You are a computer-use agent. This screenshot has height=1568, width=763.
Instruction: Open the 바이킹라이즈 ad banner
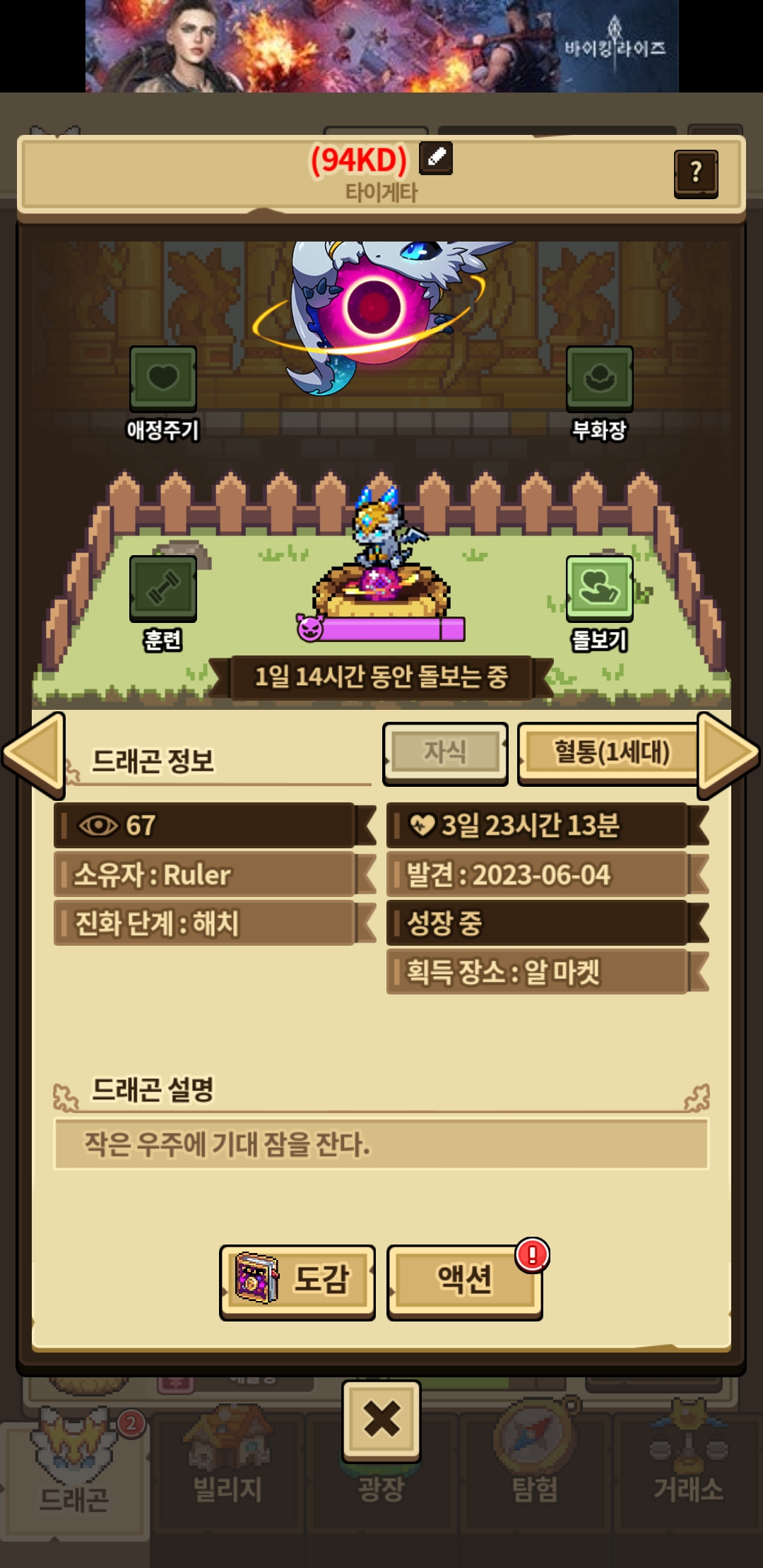(381, 46)
